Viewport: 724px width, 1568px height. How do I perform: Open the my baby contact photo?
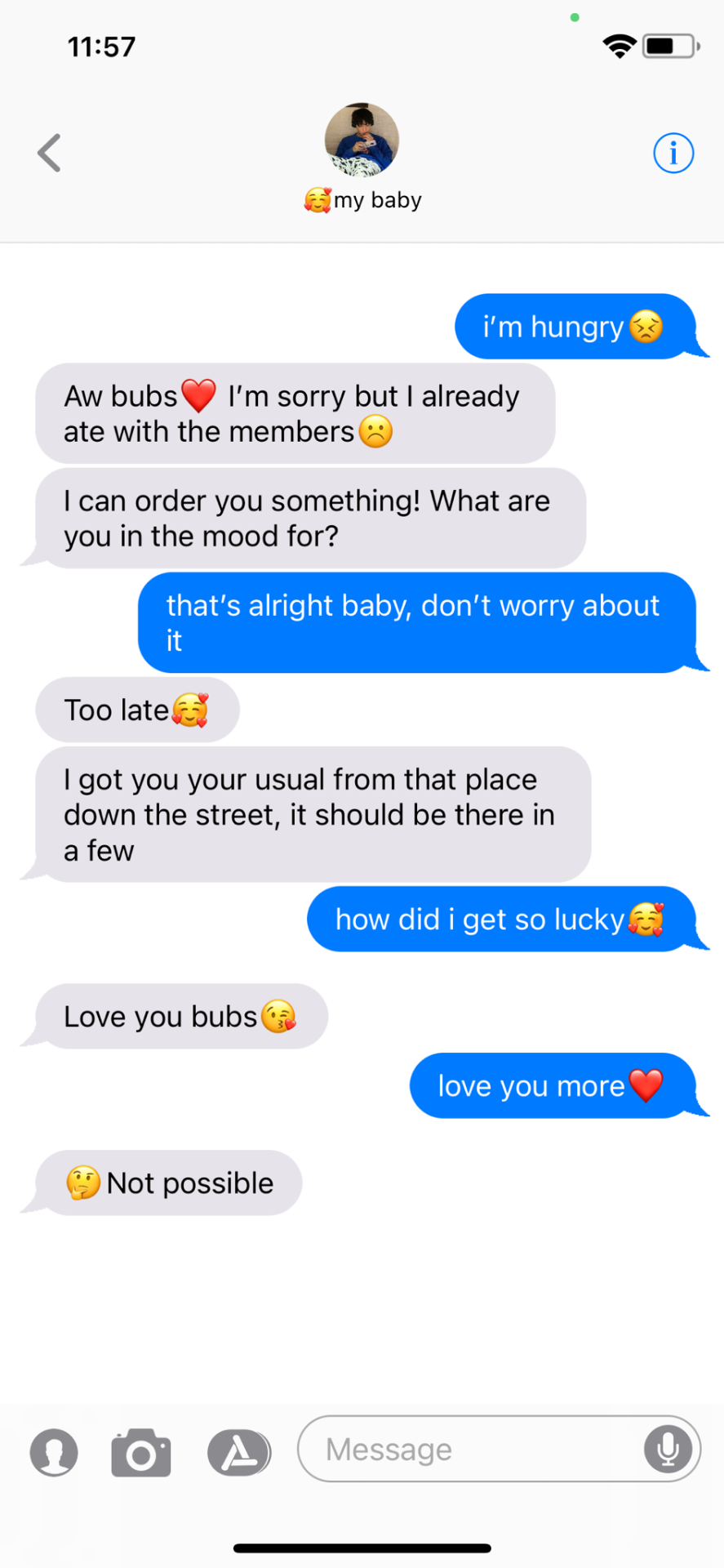[x=362, y=140]
